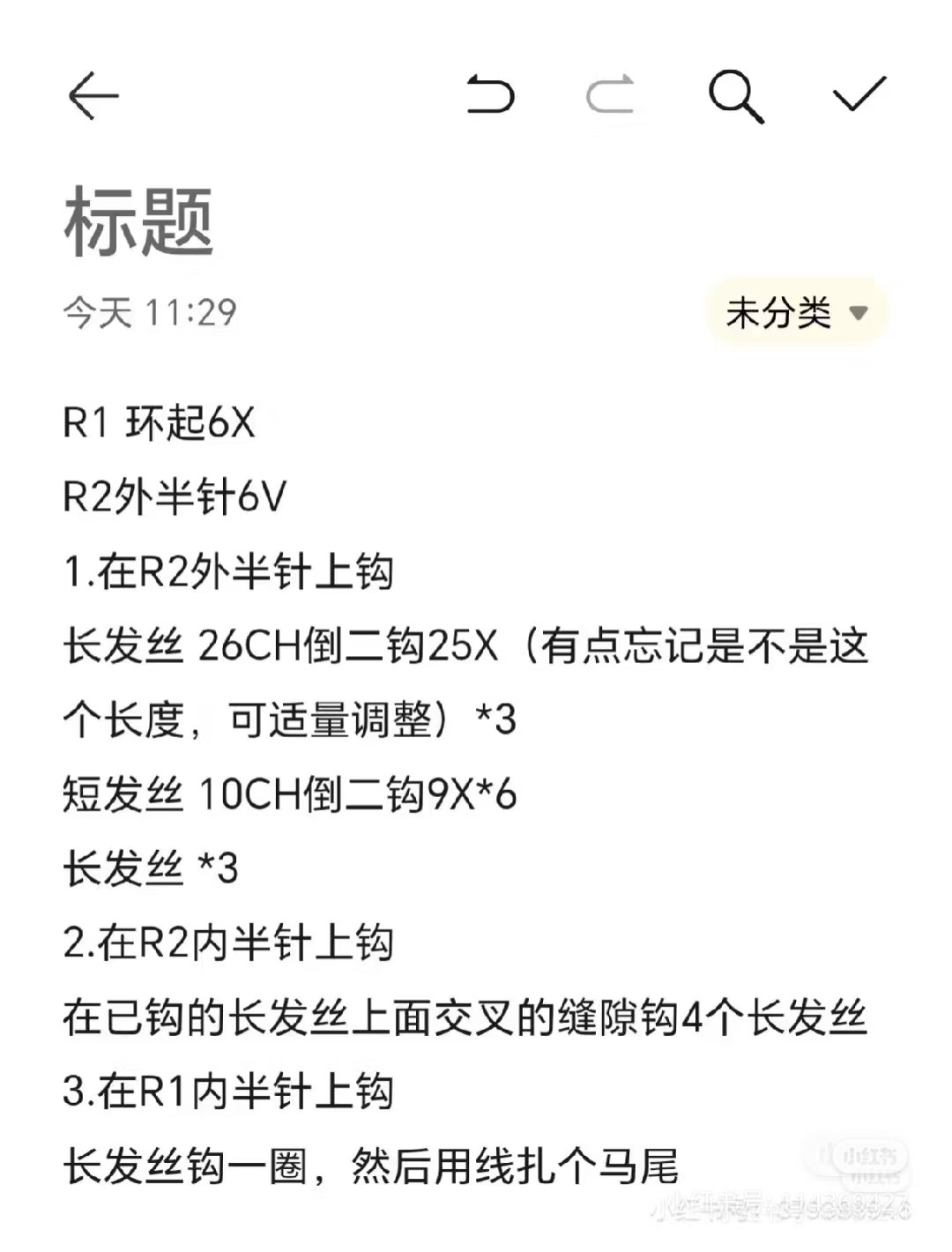Go back from the note editor
This screenshot has height=1252, width=952.
point(93,95)
